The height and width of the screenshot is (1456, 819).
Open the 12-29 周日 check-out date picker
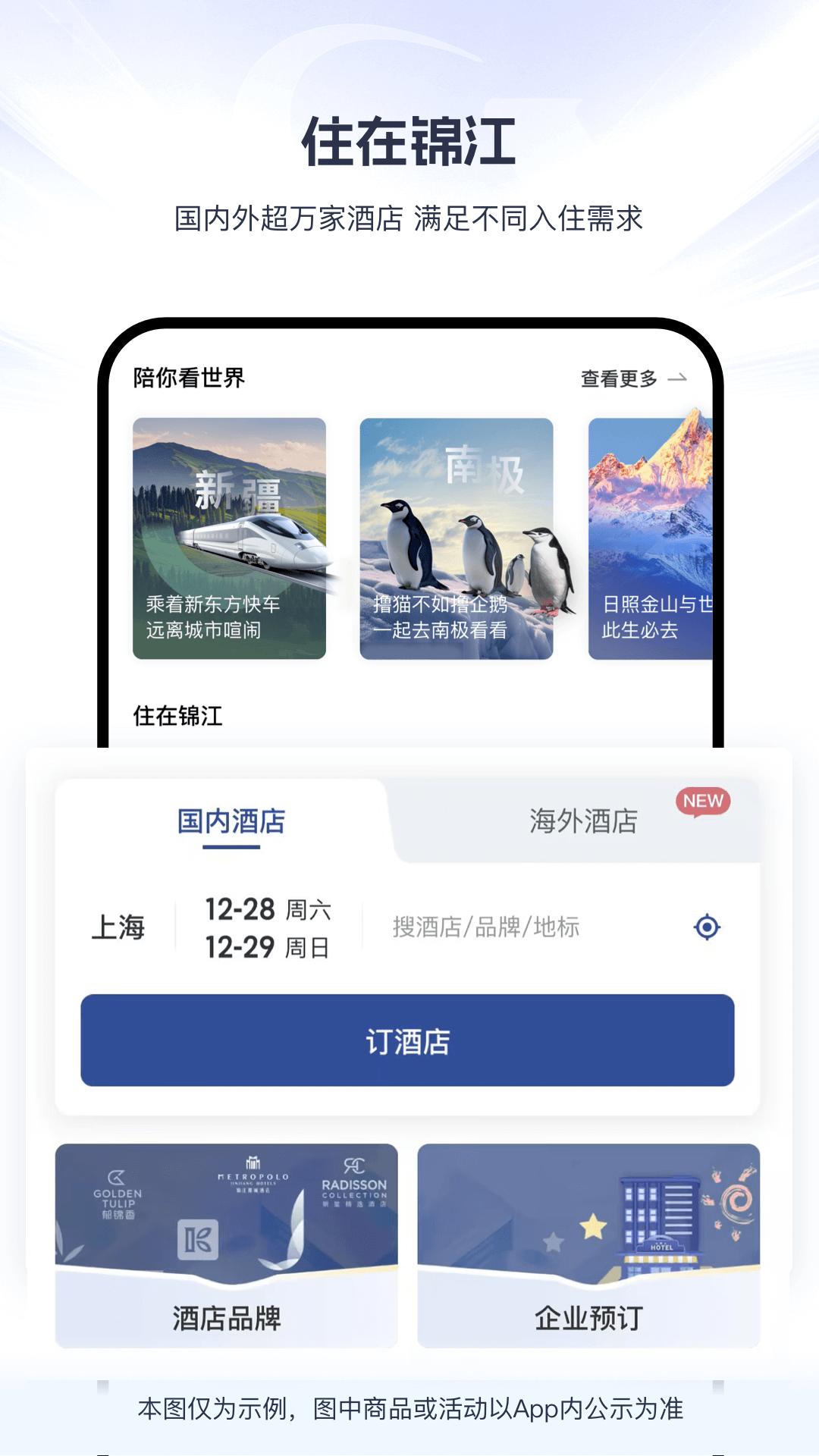[267, 948]
